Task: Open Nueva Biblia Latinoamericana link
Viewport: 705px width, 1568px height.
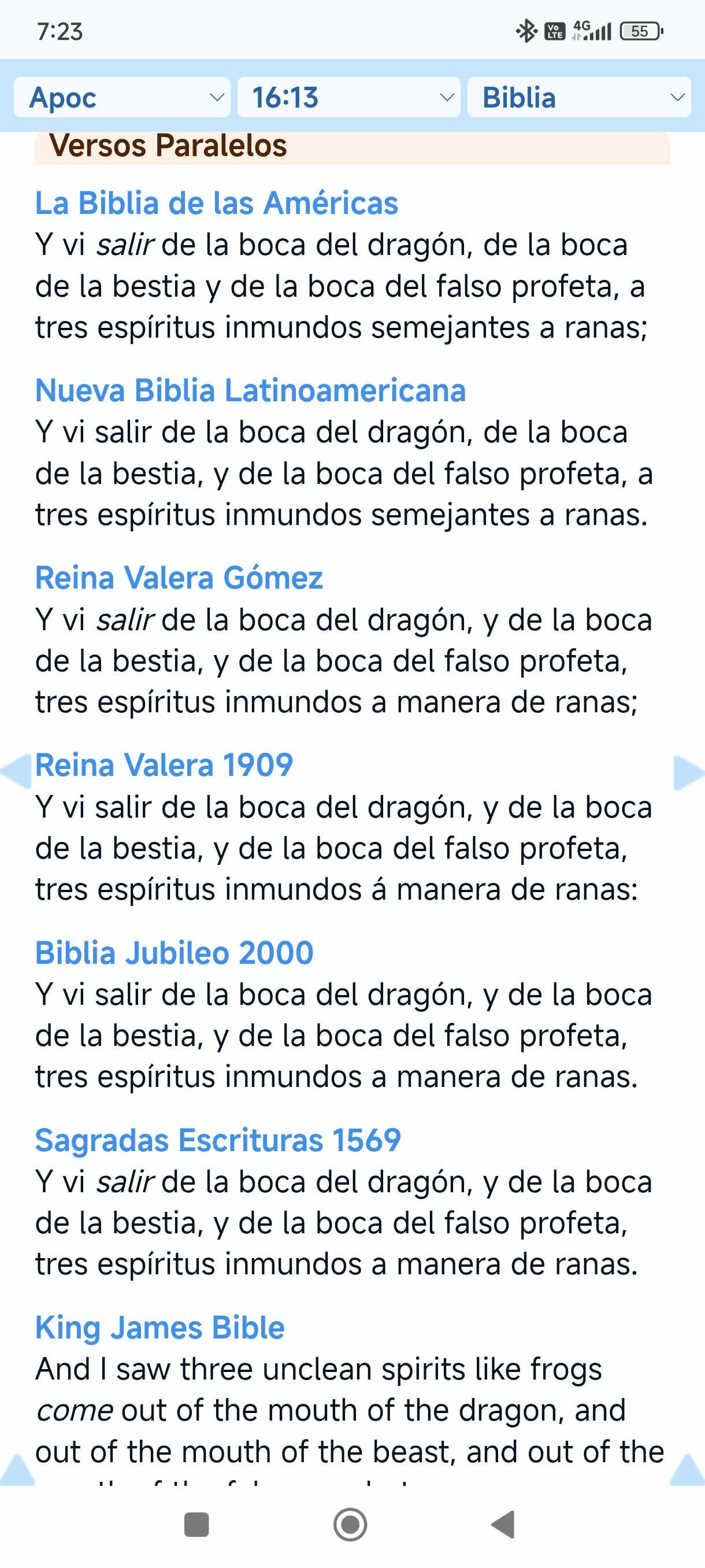Action: click(250, 391)
